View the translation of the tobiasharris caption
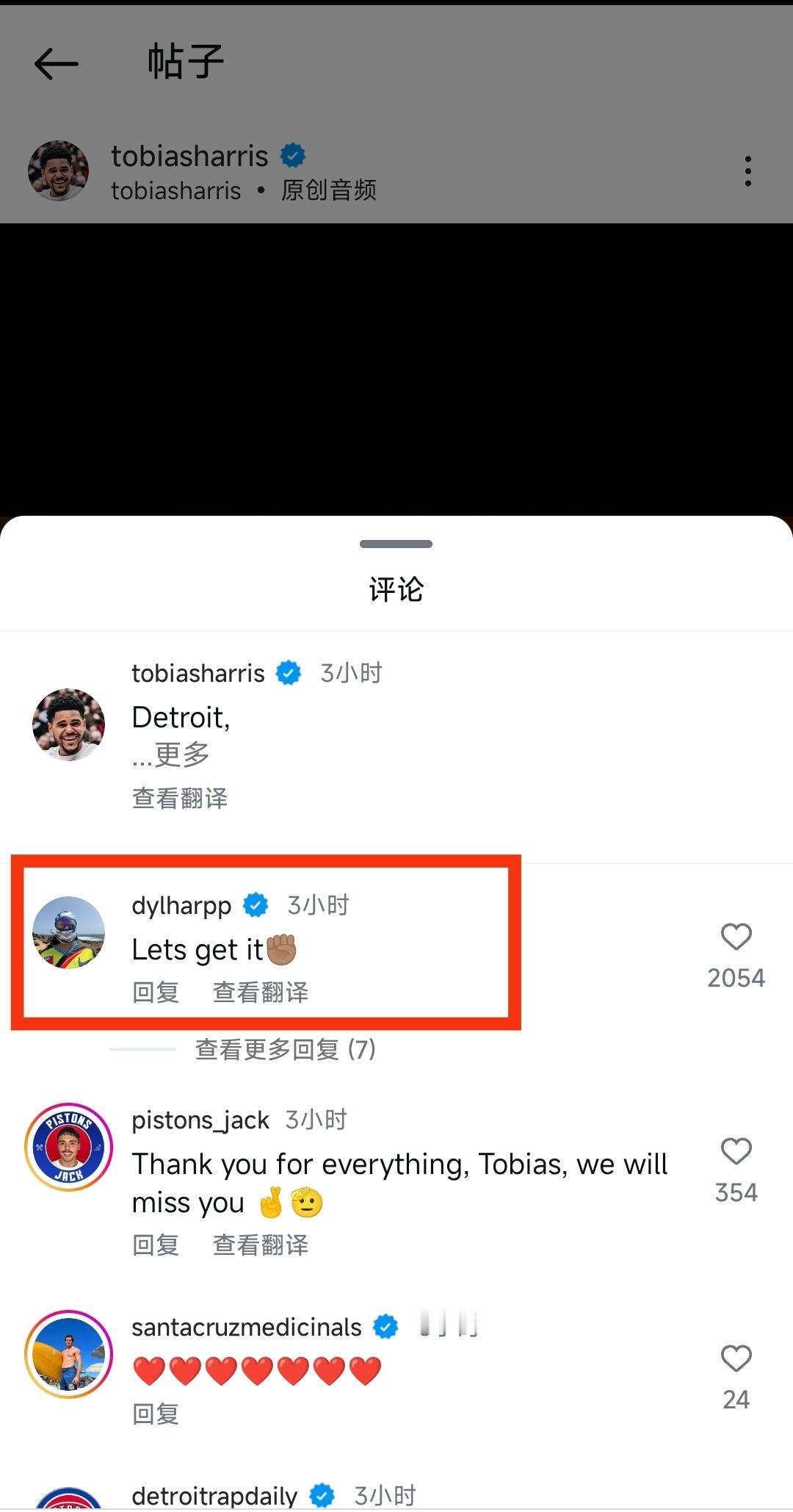The width and height of the screenshot is (793, 1512). [180, 798]
